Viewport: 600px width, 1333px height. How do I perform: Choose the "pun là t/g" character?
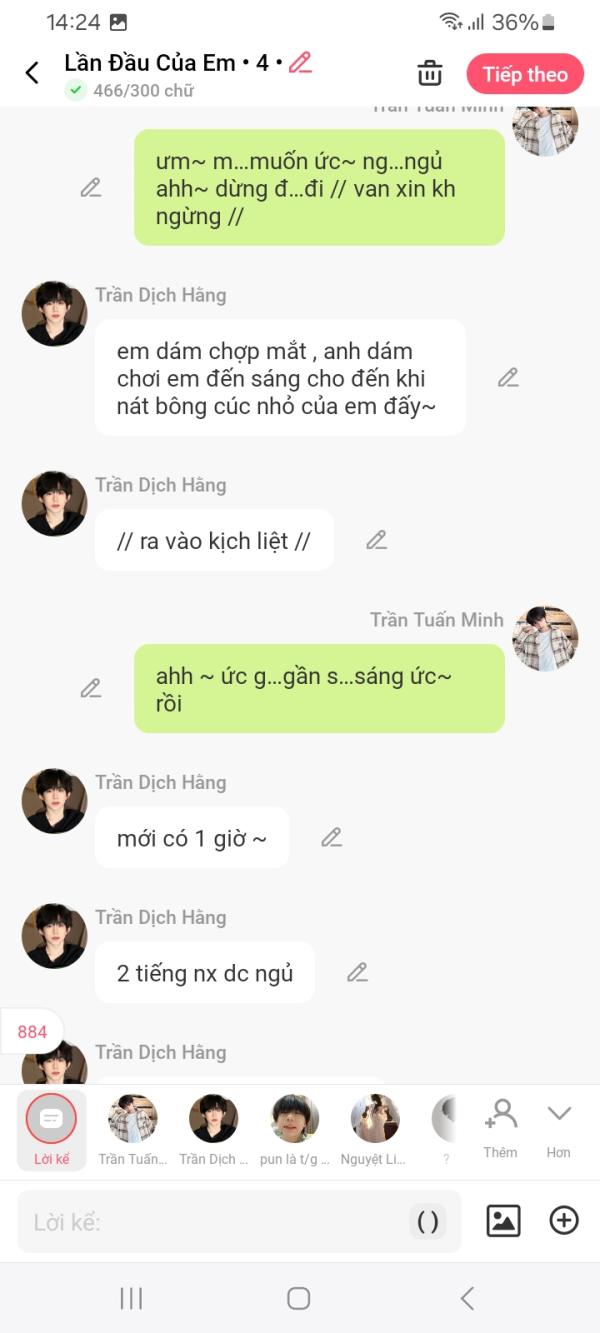coord(295,1130)
